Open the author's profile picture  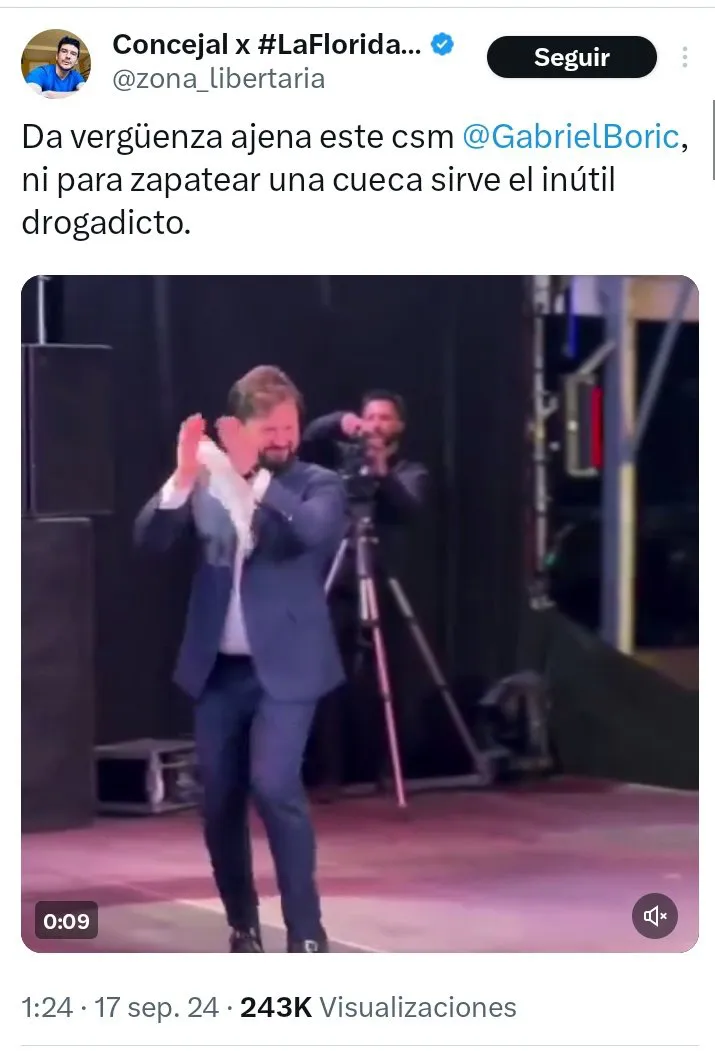pos(56,62)
